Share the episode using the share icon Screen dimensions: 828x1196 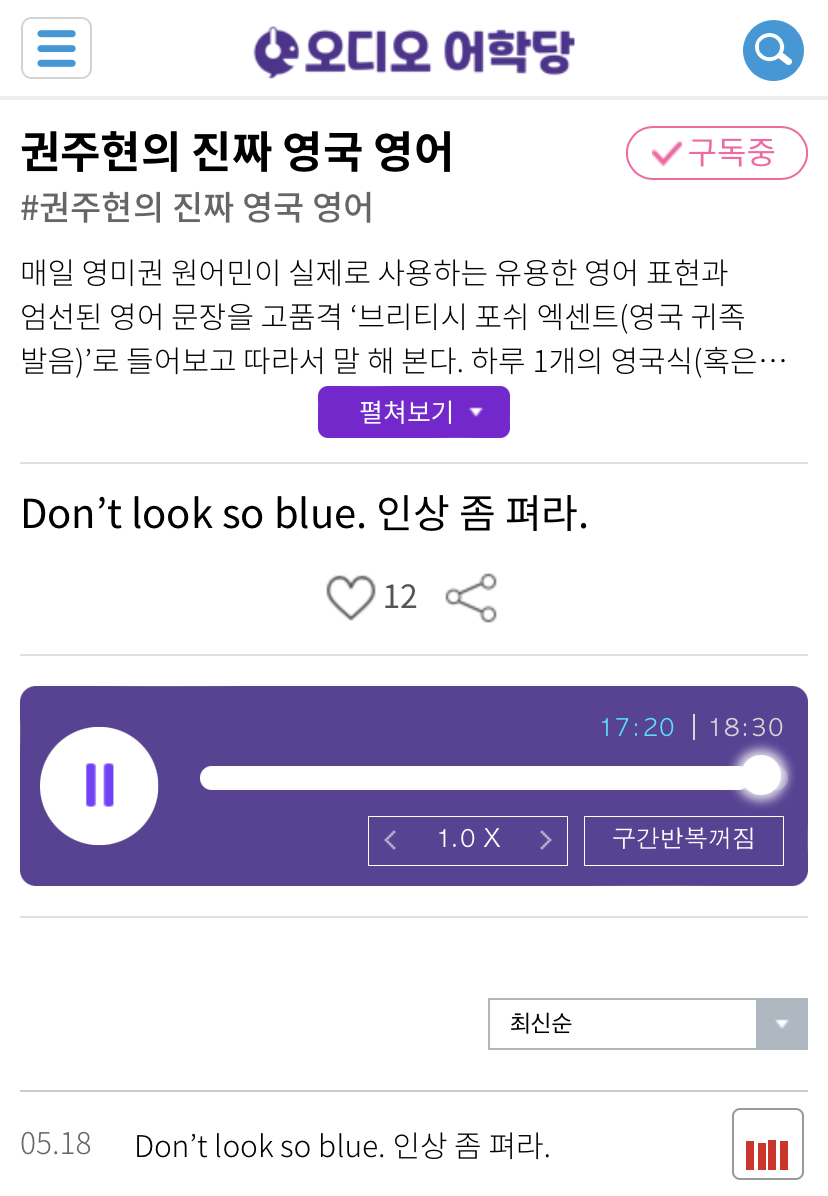tap(470, 596)
